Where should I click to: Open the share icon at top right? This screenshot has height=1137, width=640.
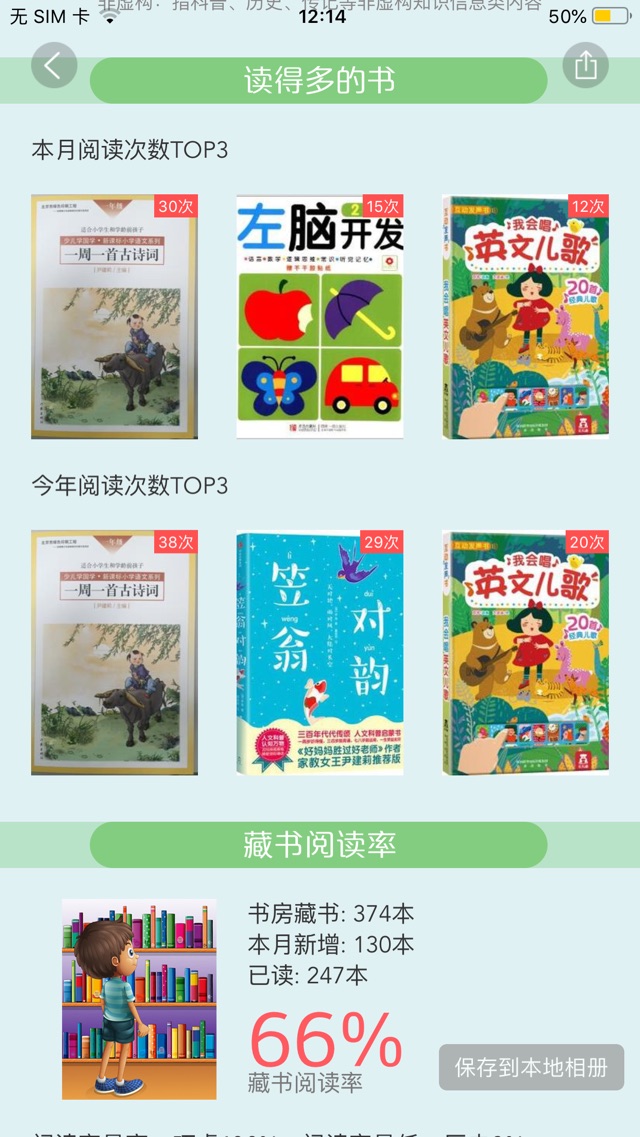click(x=586, y=66)
